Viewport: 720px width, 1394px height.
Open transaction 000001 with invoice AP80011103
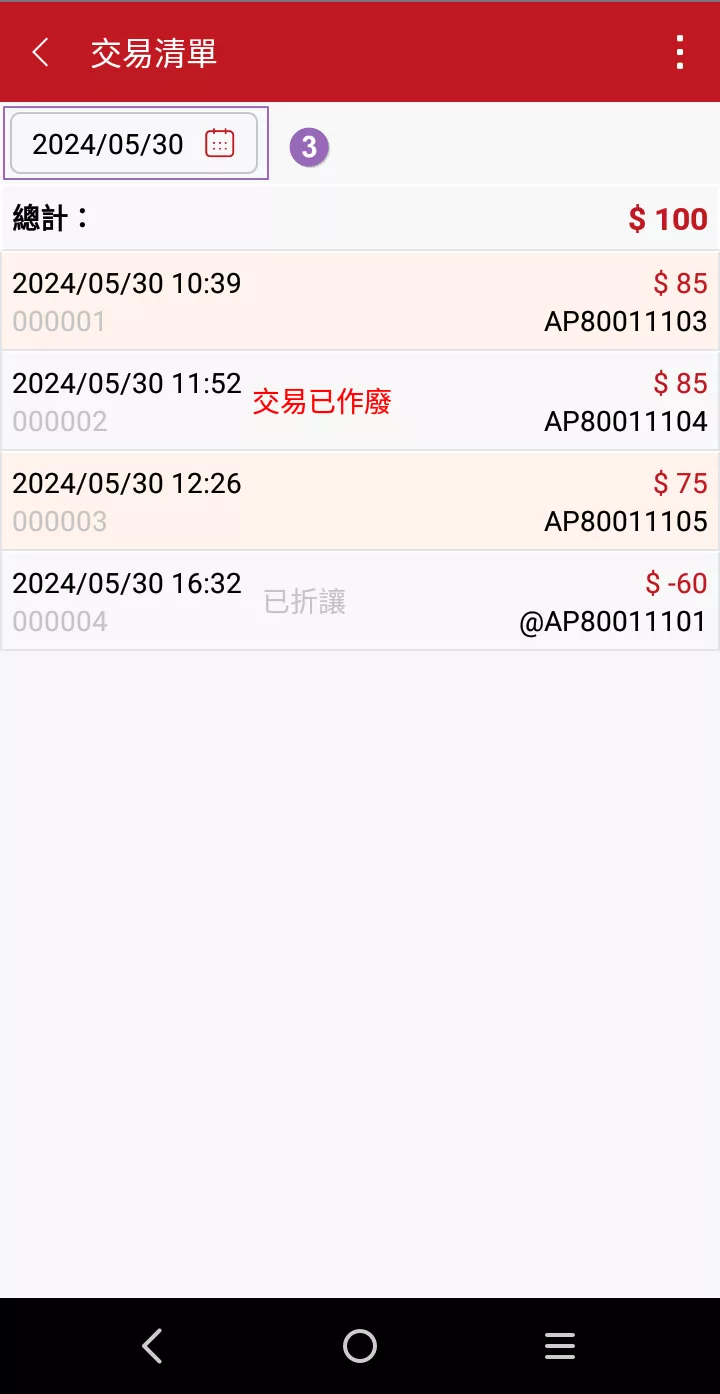click(360, 301)
